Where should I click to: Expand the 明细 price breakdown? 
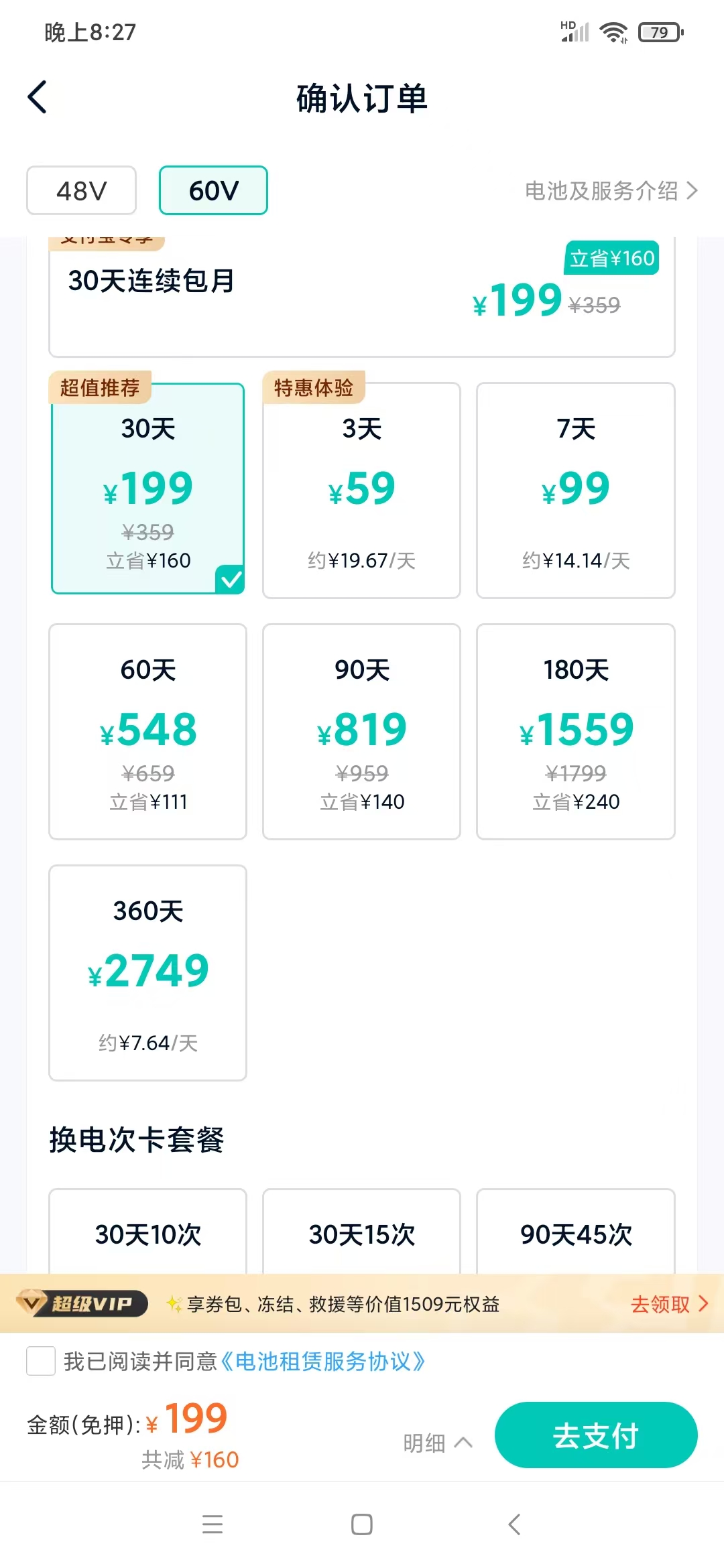pyautogui.click(x=438, y=1443)
